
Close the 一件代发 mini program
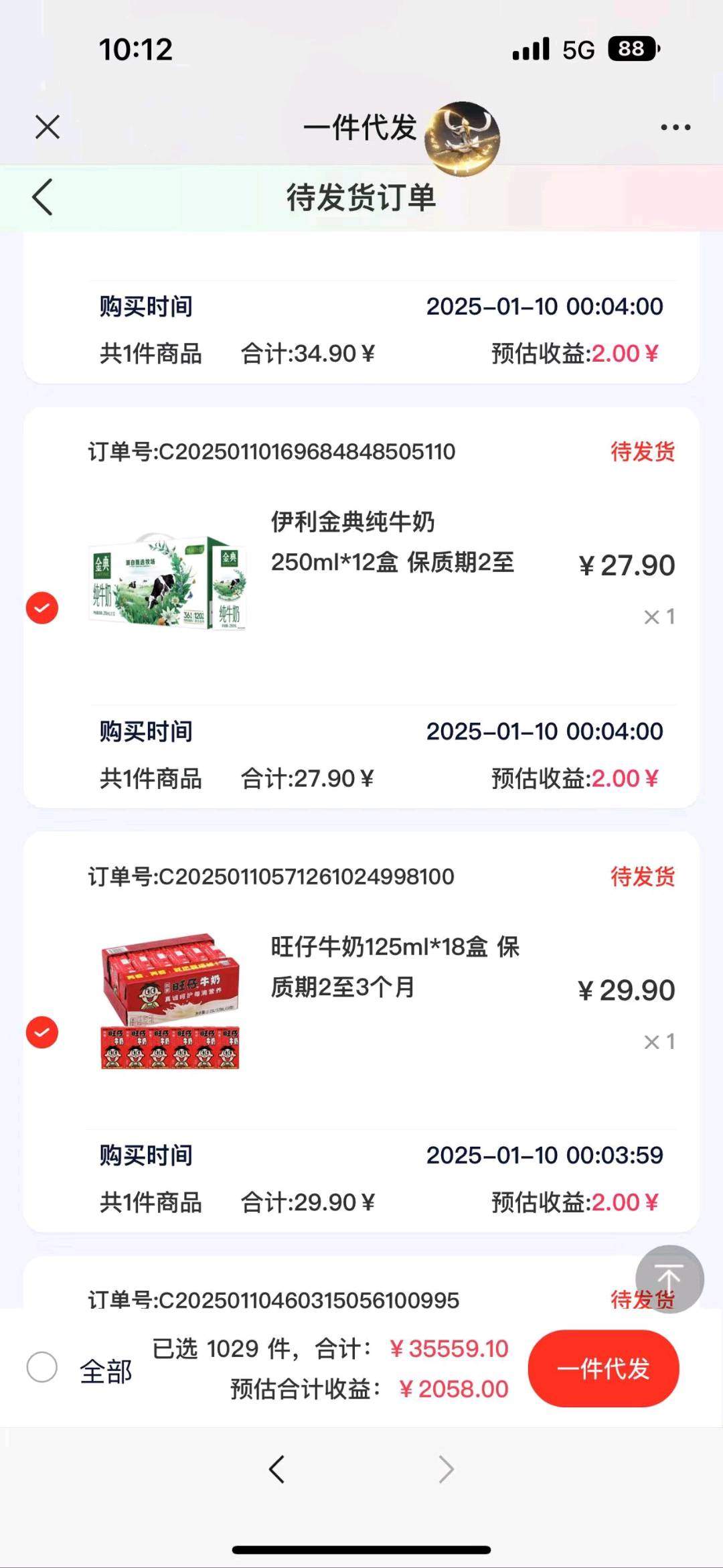click(x=47, y=127)
